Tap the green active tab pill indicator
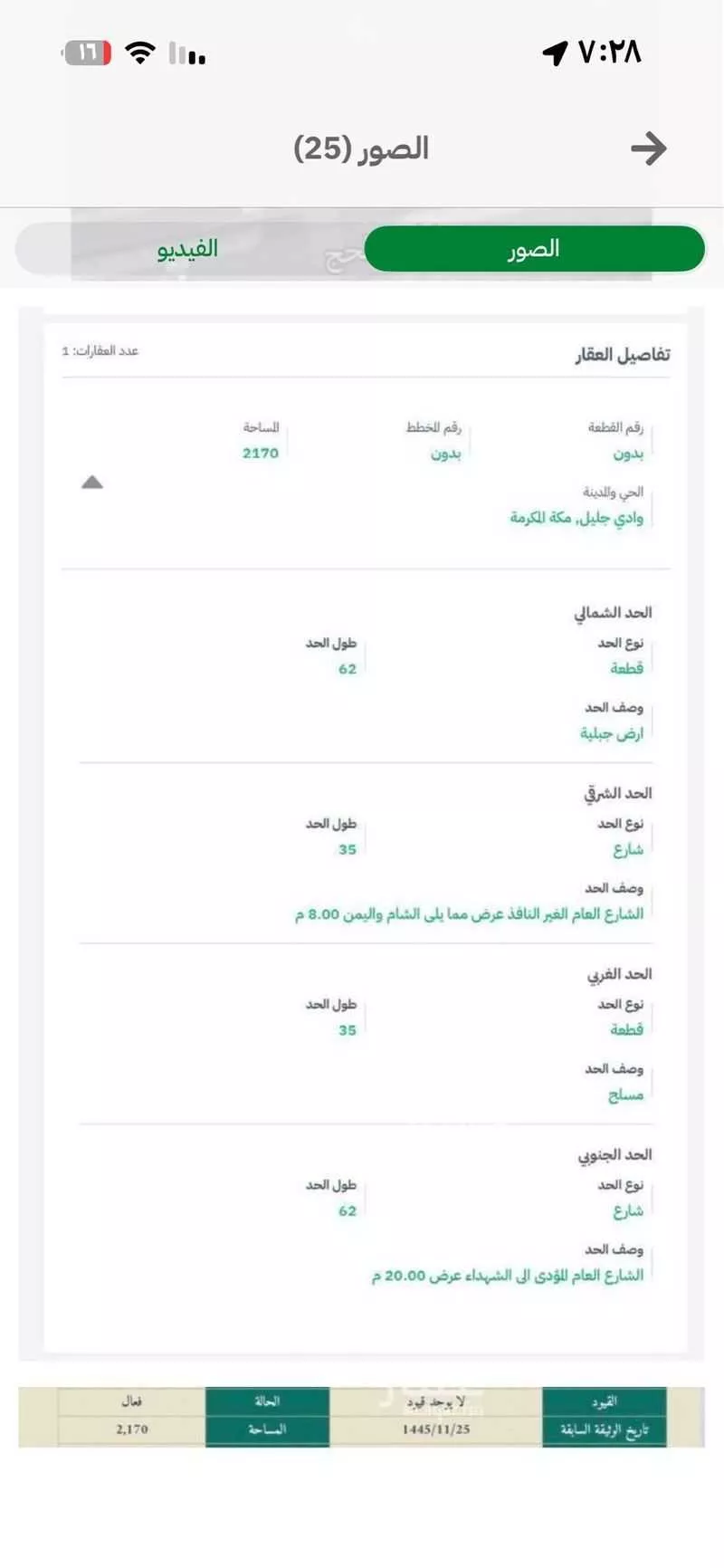The height and width of the screenshot is (1568, 724). click(536, 248)
